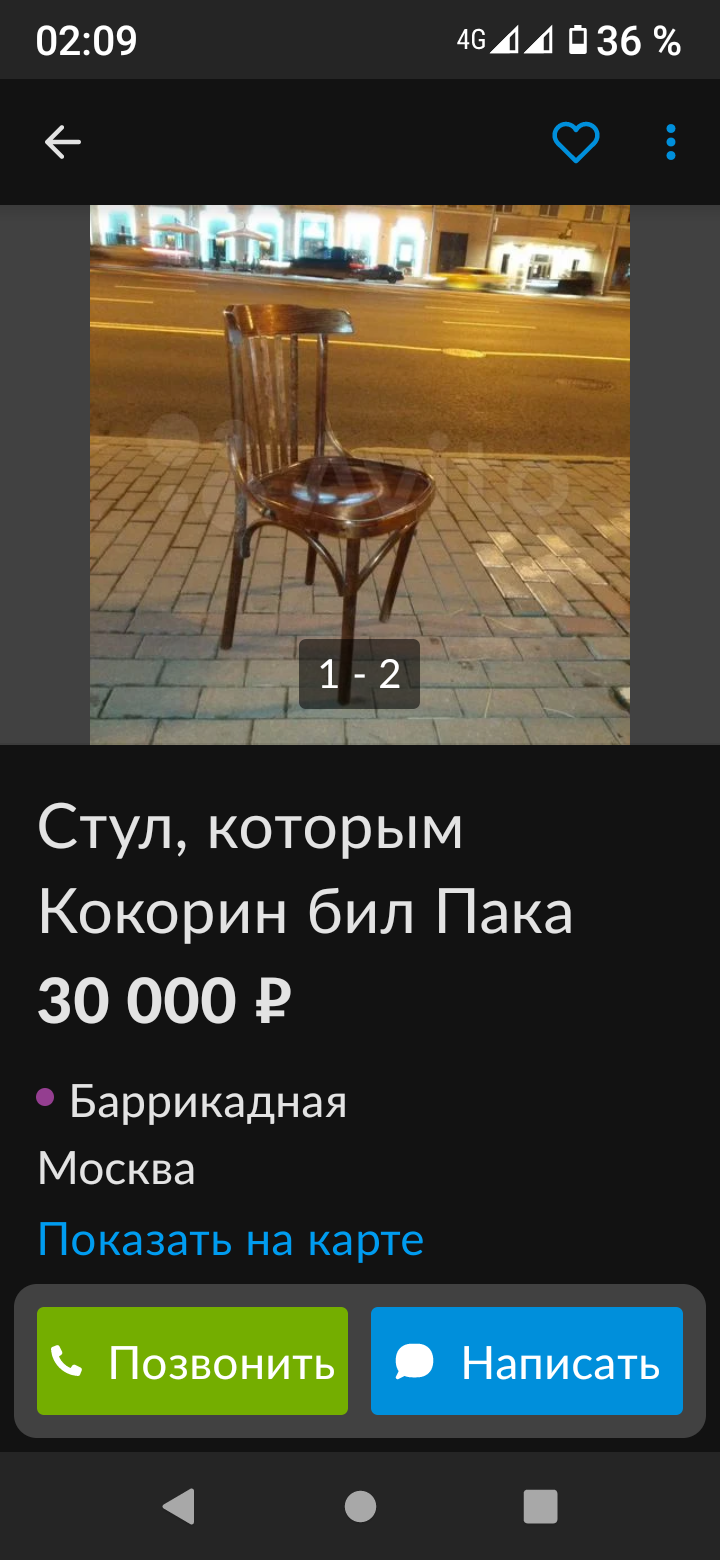720x1560 pixels.
Task: Add this listing to favorites
Action: point(576,143)
